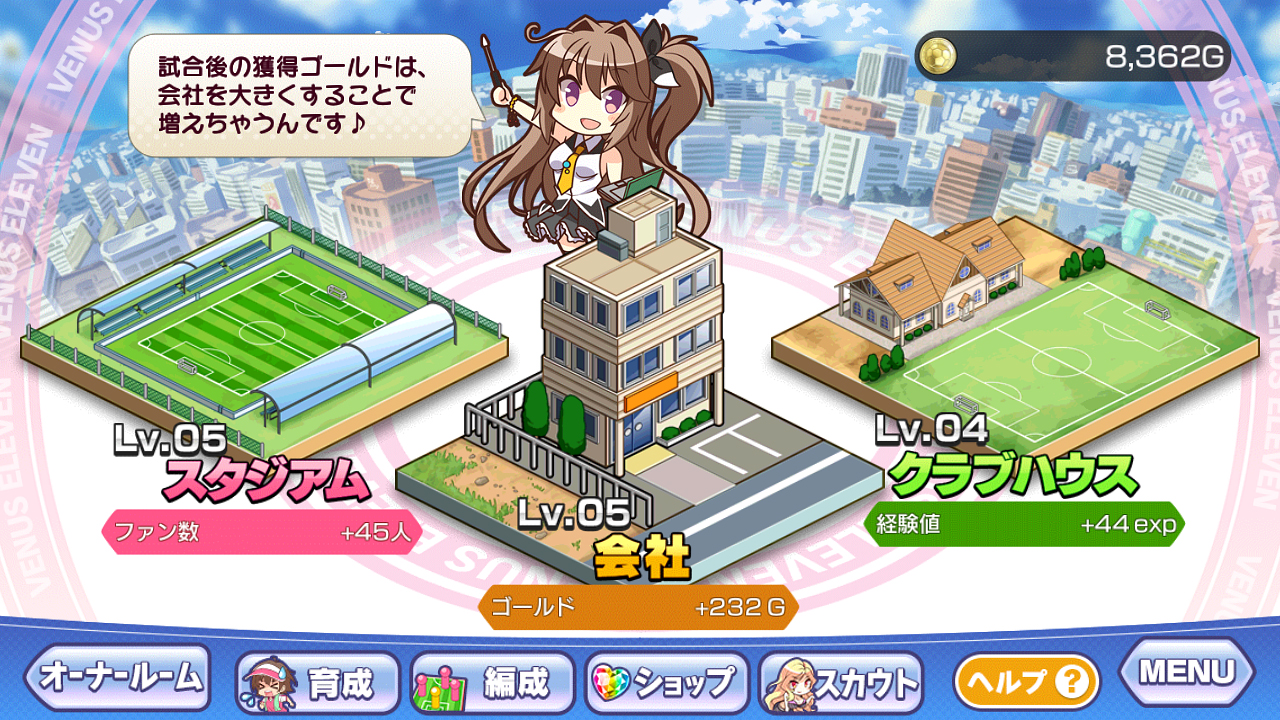This screenshot has width=1280, height=720.
Task: Open the オーナールーム button
Action: (x=118, y=677)
